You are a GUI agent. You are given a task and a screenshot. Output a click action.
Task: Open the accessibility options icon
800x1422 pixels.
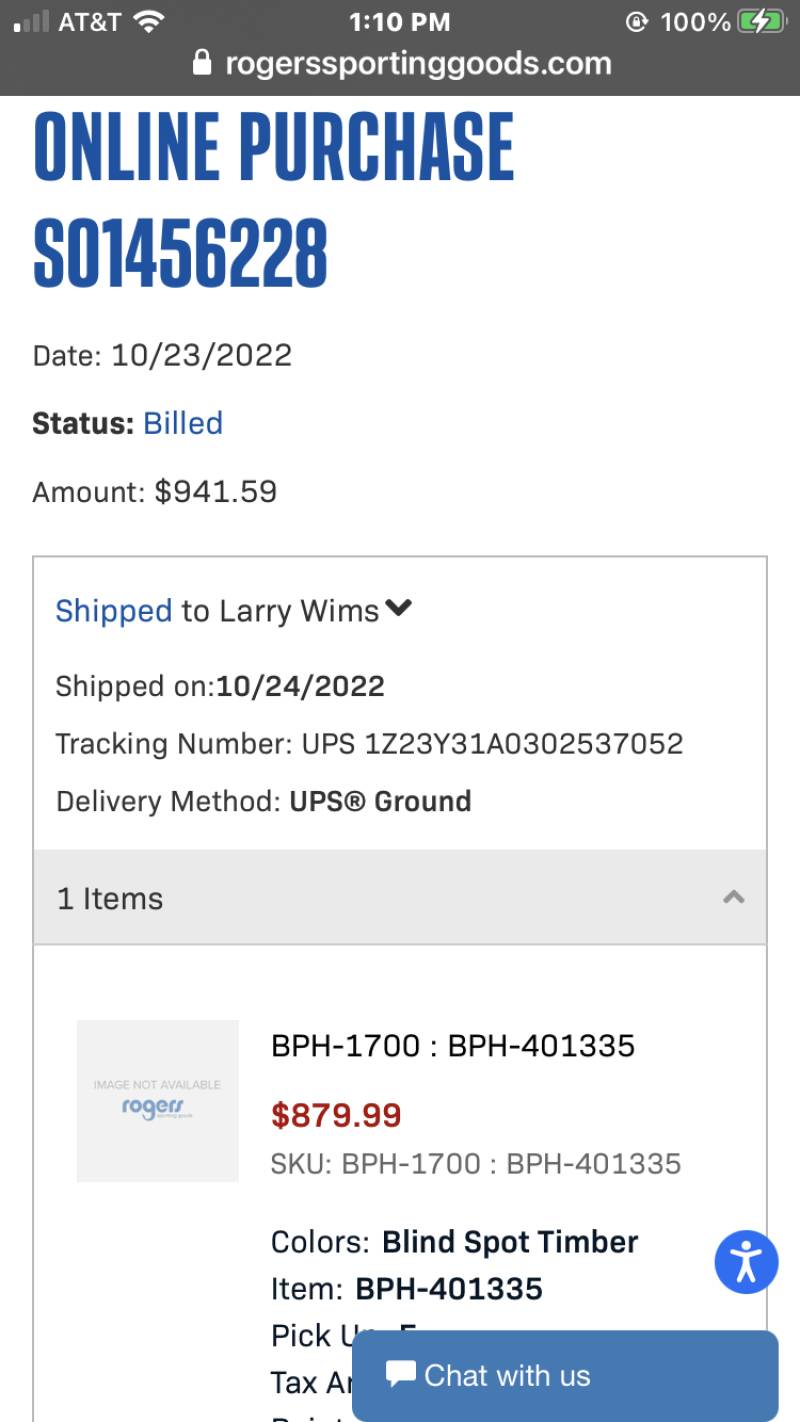746,1261
